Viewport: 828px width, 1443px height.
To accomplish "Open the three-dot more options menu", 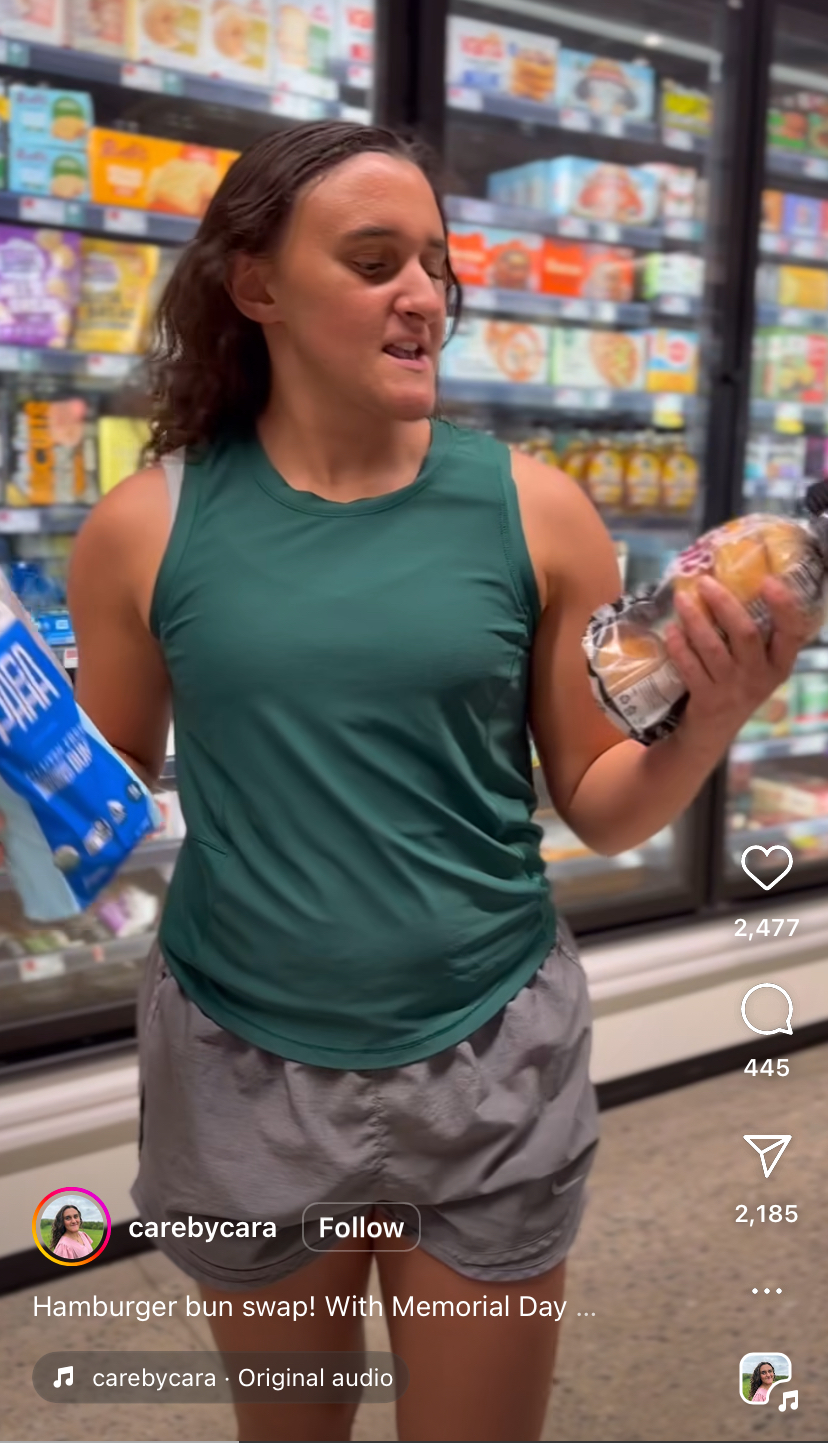I will pos(766,1291).
